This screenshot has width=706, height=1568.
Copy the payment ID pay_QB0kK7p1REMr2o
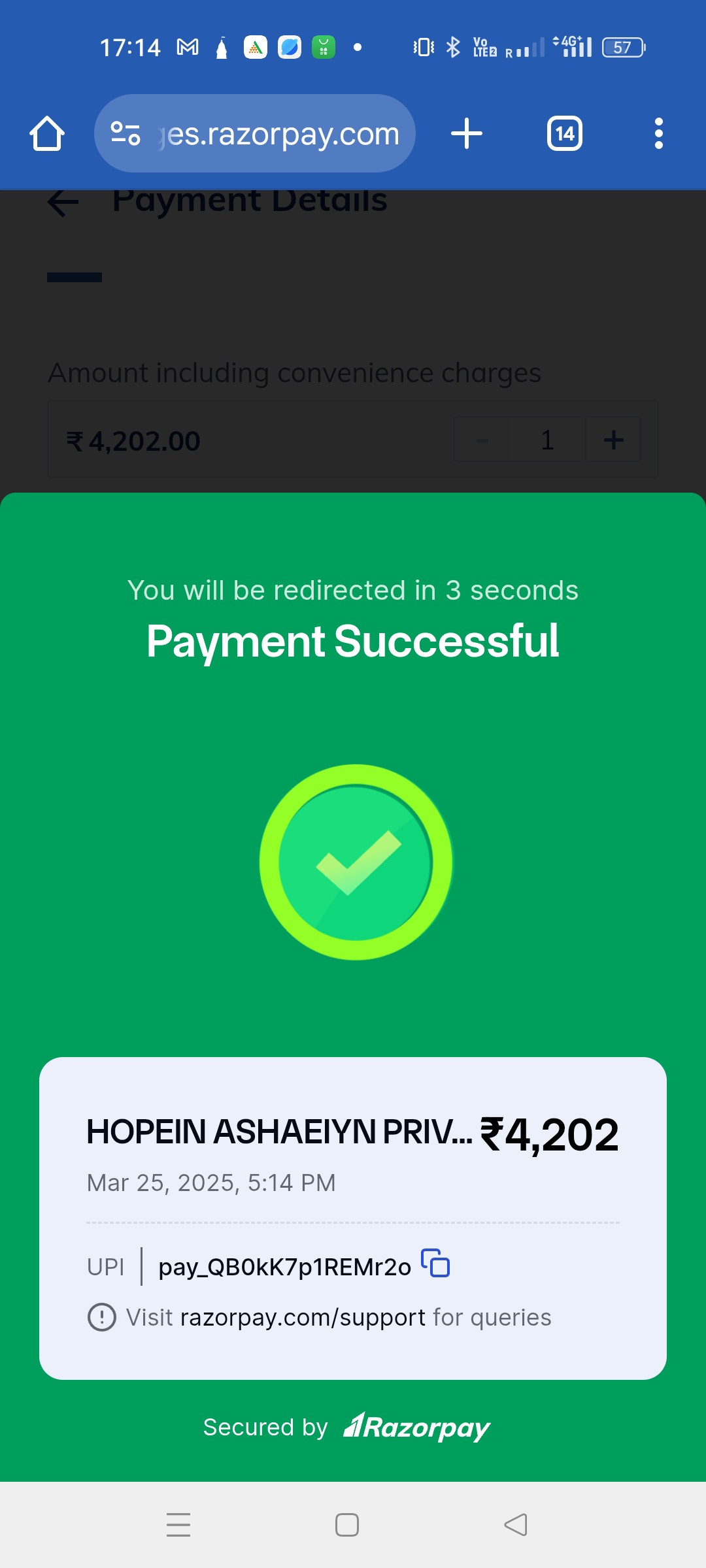[435, 1262]
